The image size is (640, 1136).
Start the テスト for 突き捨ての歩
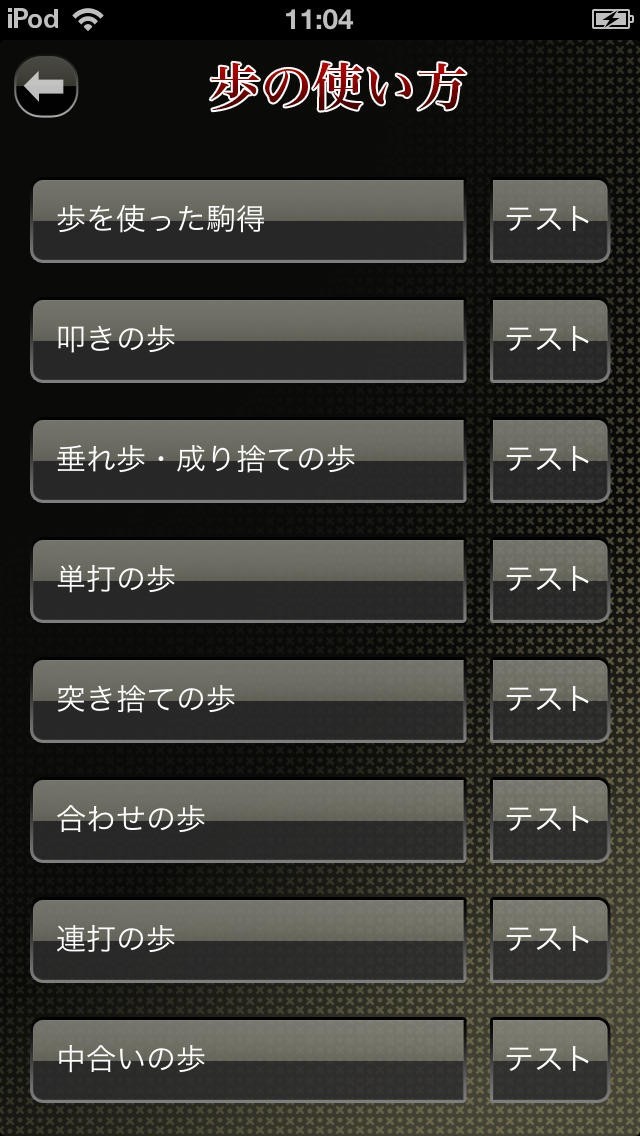click(x=549, y=700)
